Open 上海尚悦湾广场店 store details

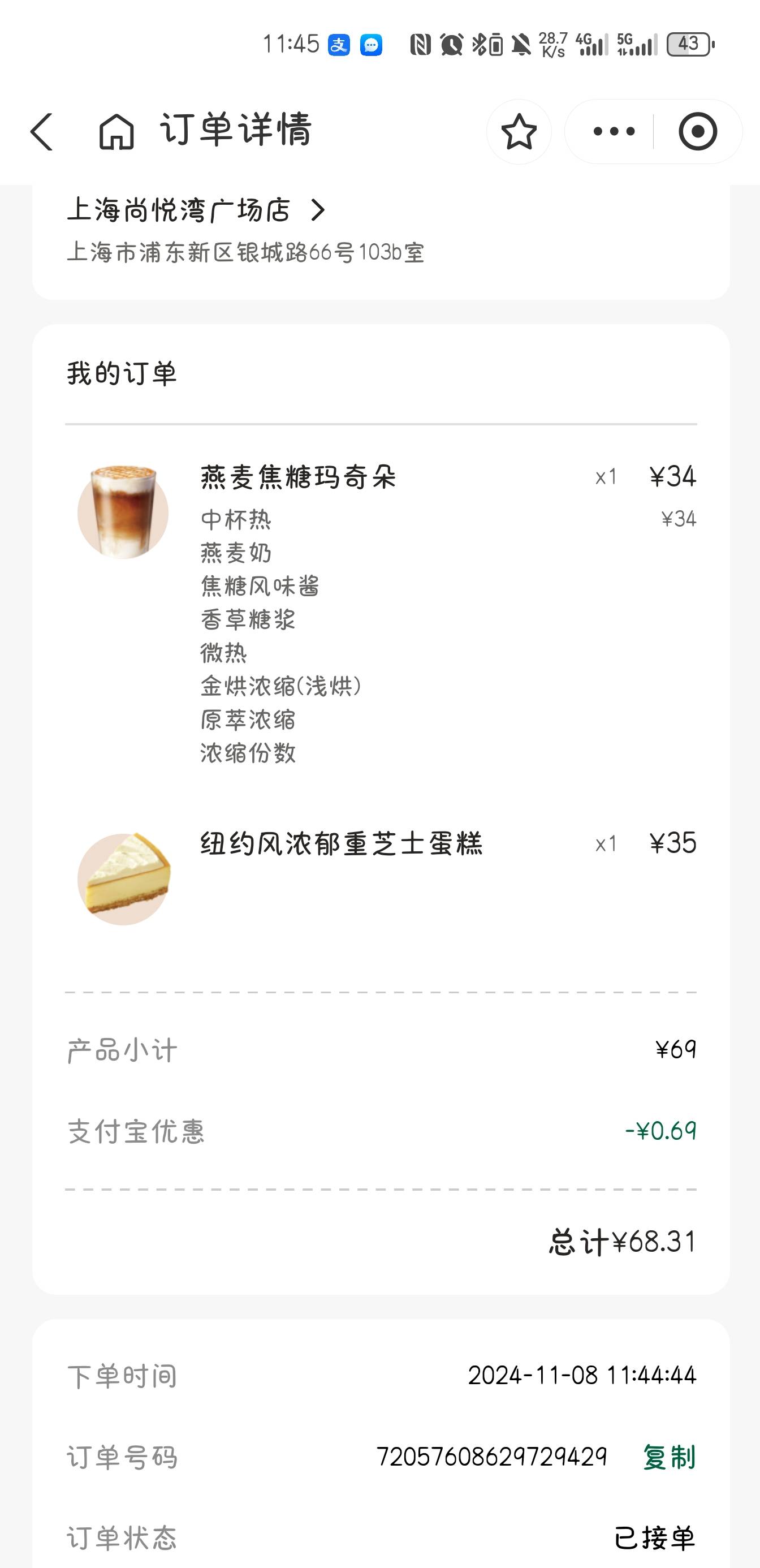tap(197, 210)
